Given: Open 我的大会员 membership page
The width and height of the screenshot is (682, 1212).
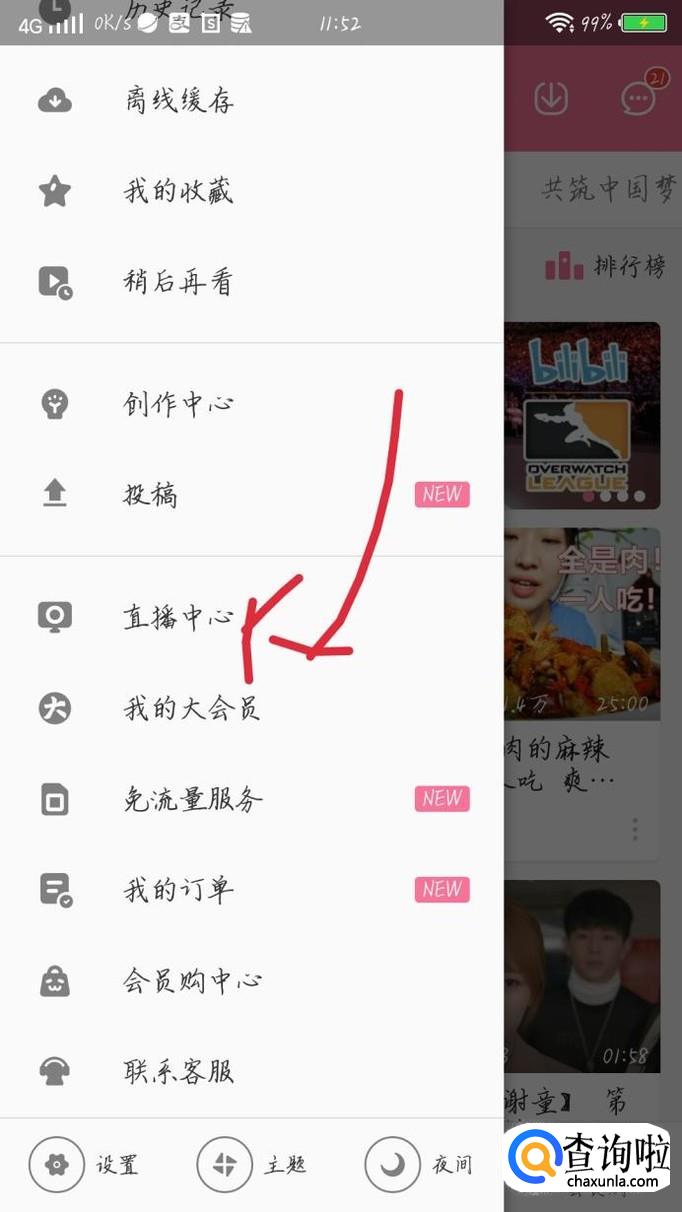Looking at the screenshot, I should pyautogui.click(x=192, y=708).
